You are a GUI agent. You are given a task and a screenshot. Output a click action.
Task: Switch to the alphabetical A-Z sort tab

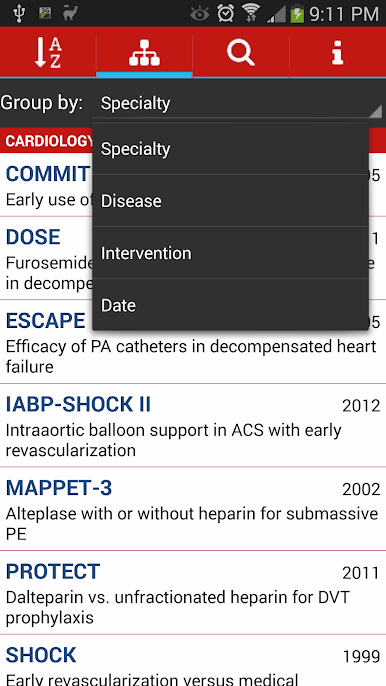tap(48, 52)
